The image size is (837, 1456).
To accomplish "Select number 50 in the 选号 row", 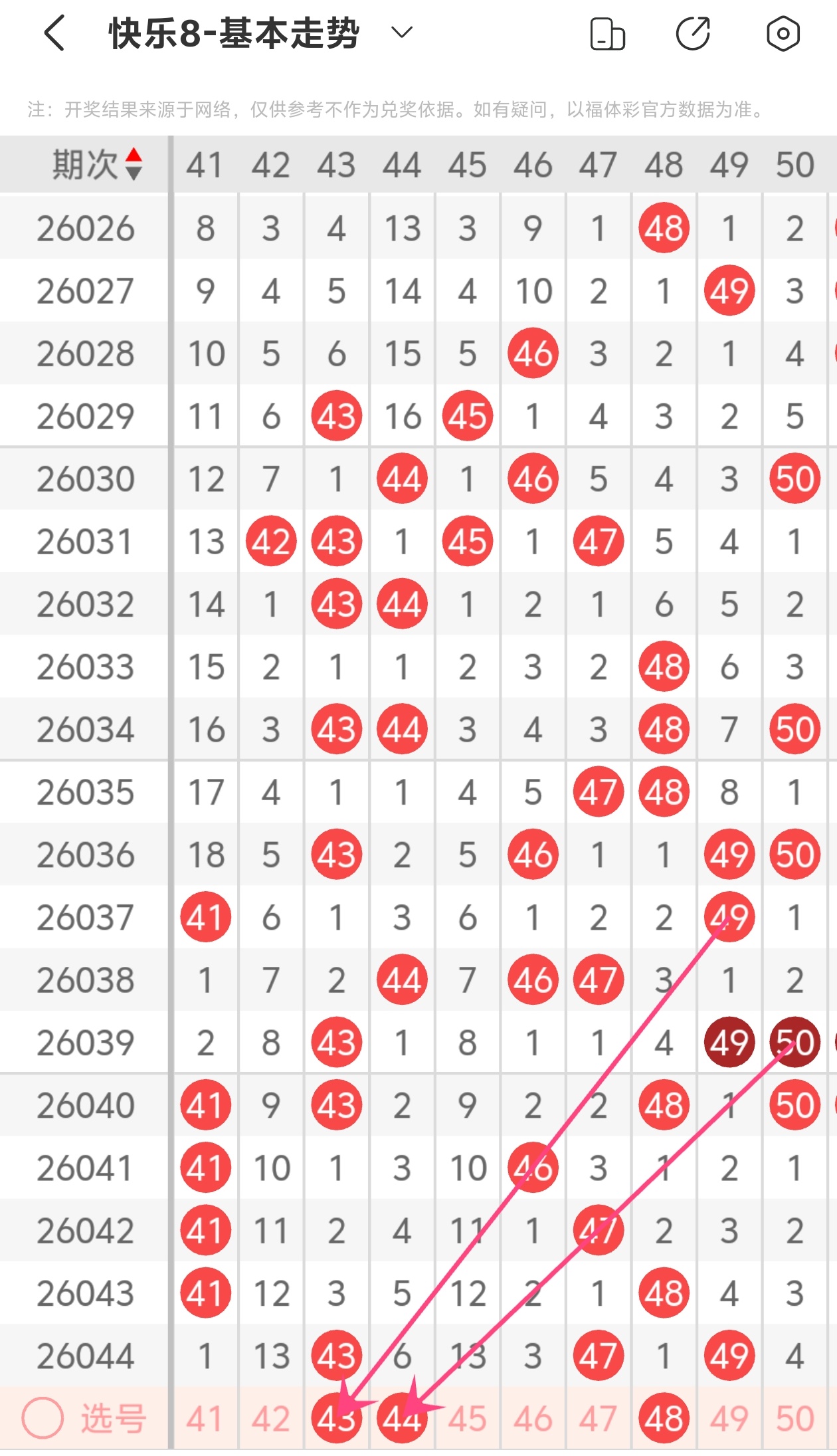I will (794, 1419).
